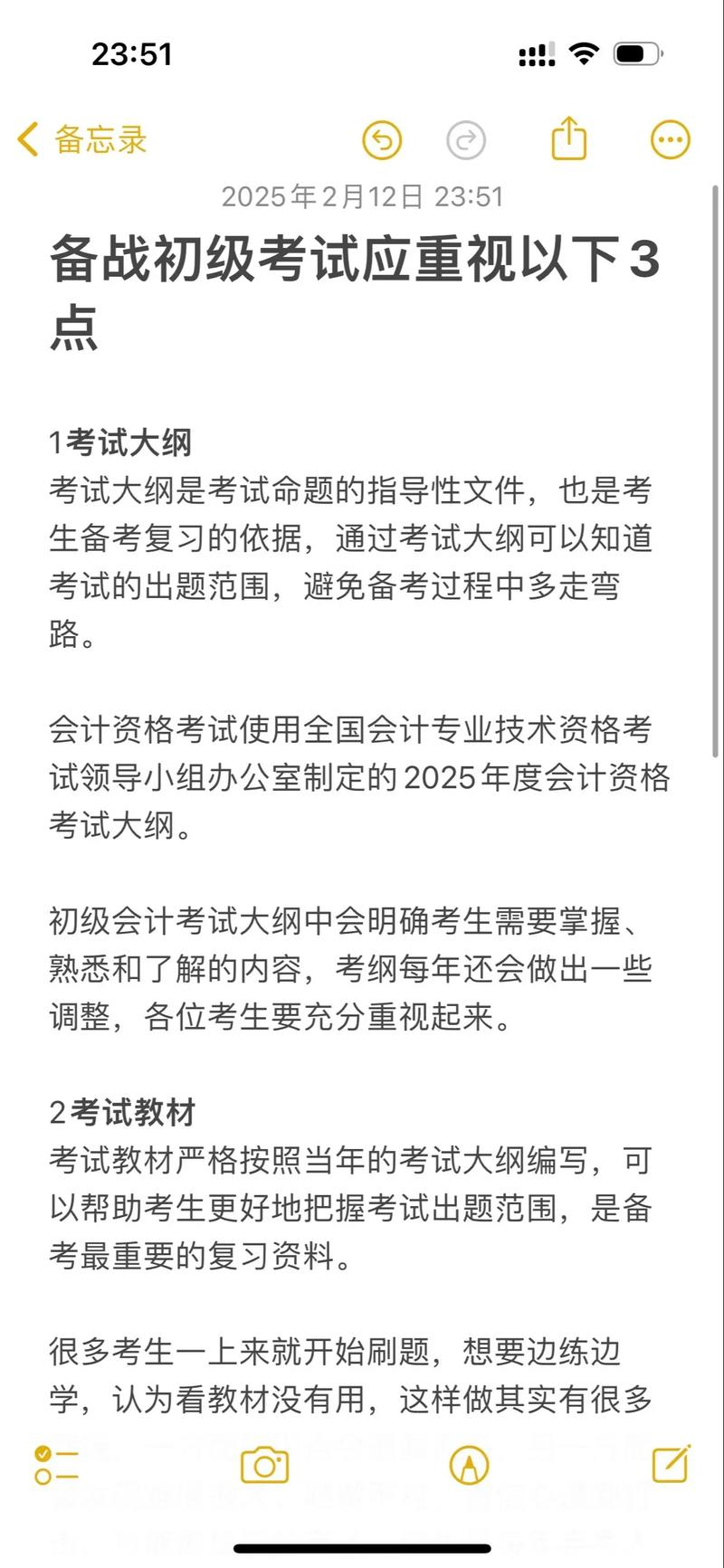The image size is (724, 1568).
Task: Tap the back chevron arrow
Action: [x=26, y=140]
